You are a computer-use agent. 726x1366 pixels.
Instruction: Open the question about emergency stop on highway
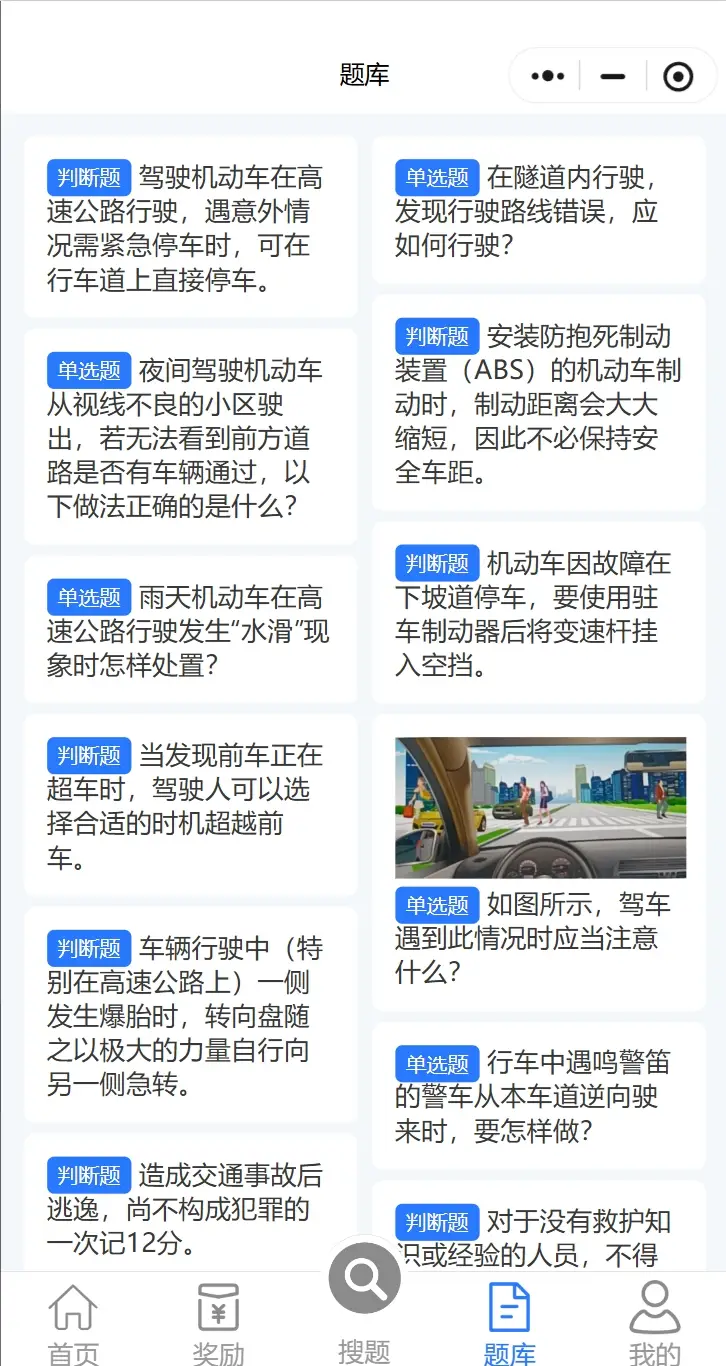(x=190, y=228)
